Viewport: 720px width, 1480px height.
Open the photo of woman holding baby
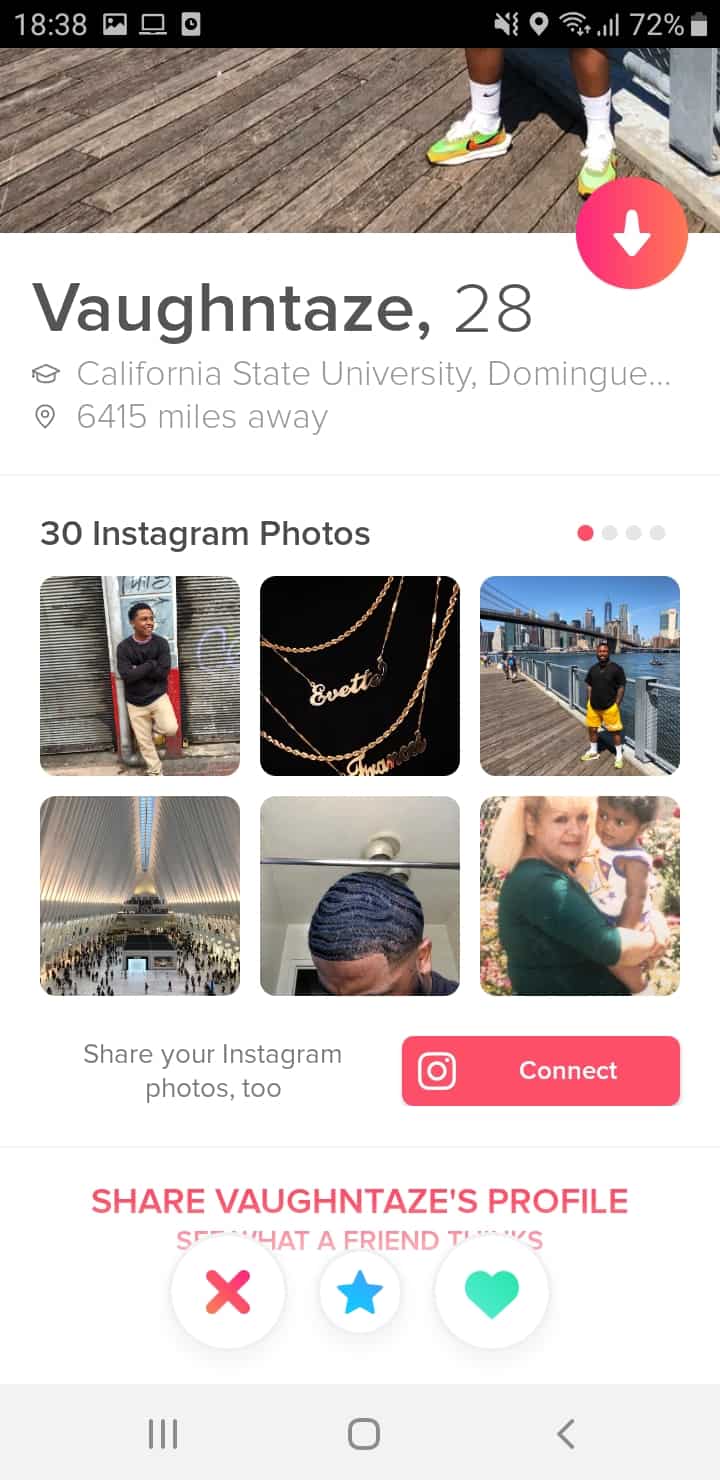point(580,896)
